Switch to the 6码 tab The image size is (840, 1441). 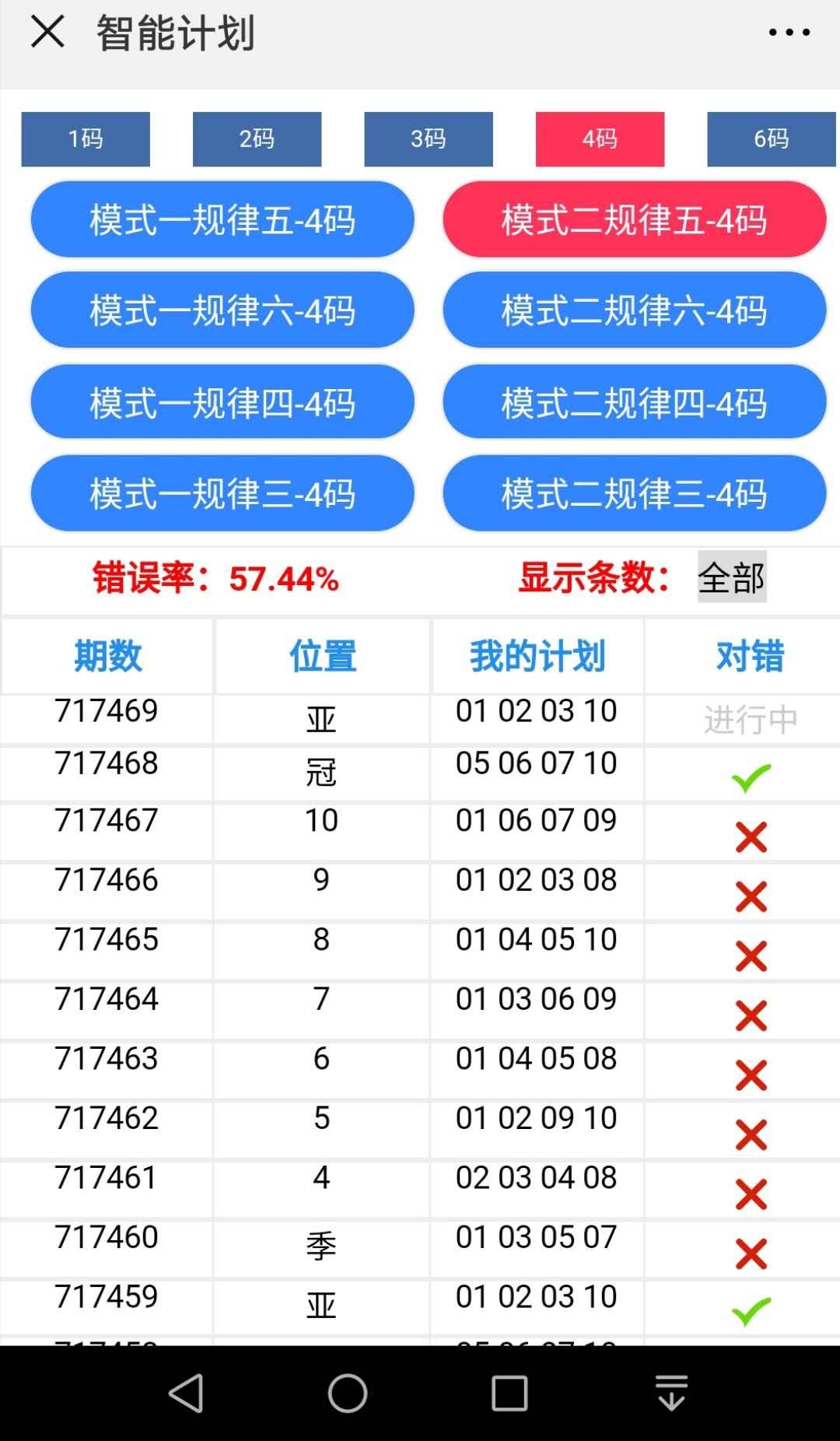tap(772, 139)
